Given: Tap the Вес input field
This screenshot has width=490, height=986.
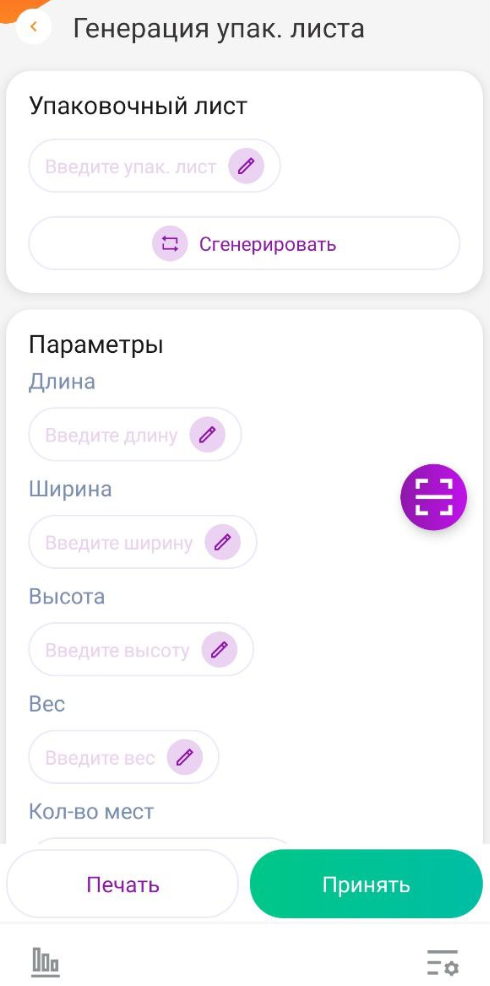Looking at the screenshot, I should click(123, 757).
